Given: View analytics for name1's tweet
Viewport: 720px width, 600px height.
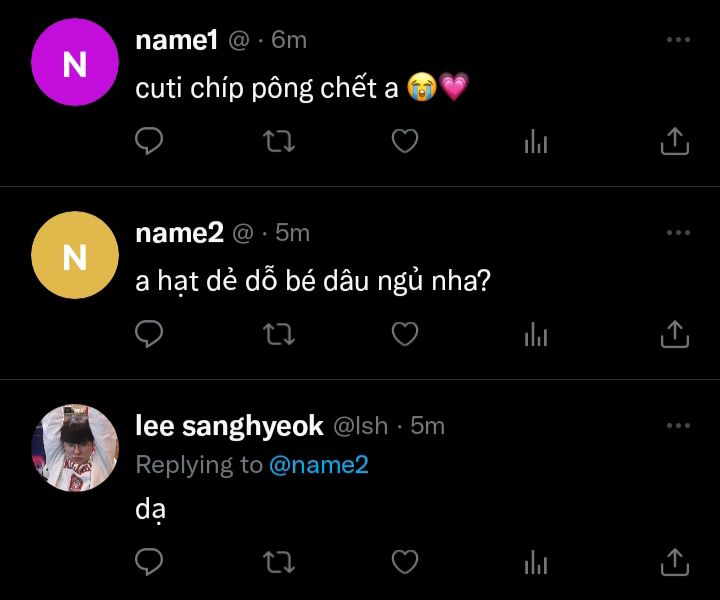Looking at the screenshot, I should (x=536, y=141).
